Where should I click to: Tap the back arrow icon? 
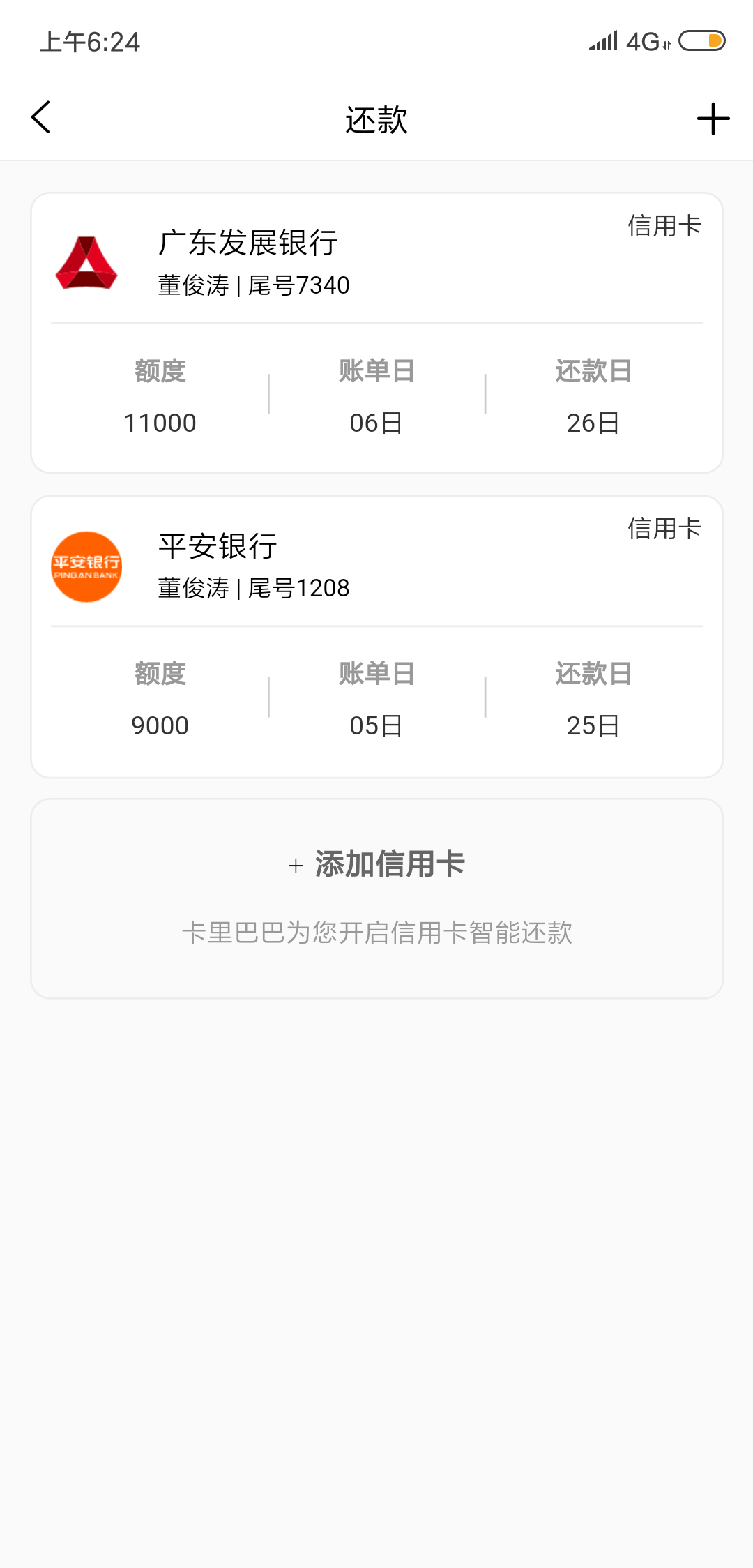click(40, 117)
